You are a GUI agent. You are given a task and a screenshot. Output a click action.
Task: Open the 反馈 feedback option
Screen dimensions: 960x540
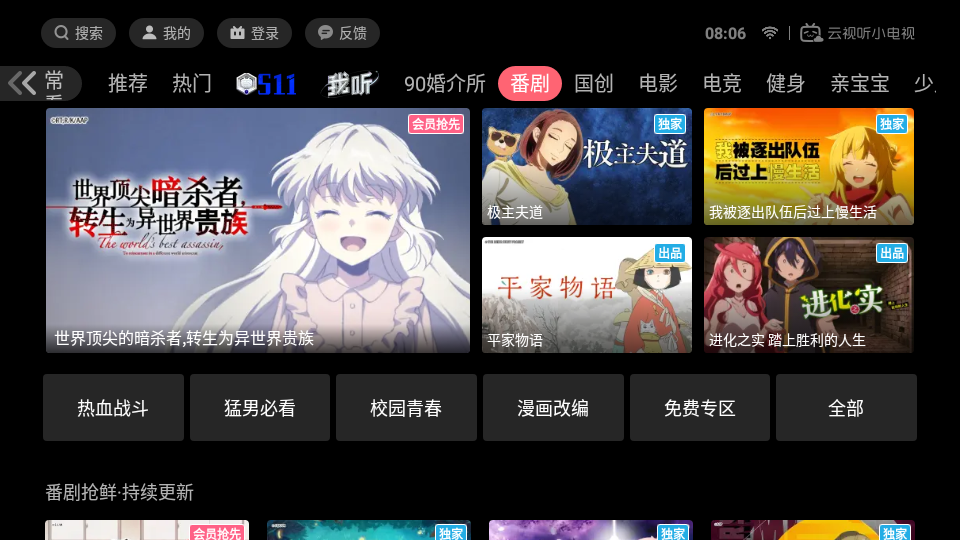pyautogui.click(x=342, y=33)
